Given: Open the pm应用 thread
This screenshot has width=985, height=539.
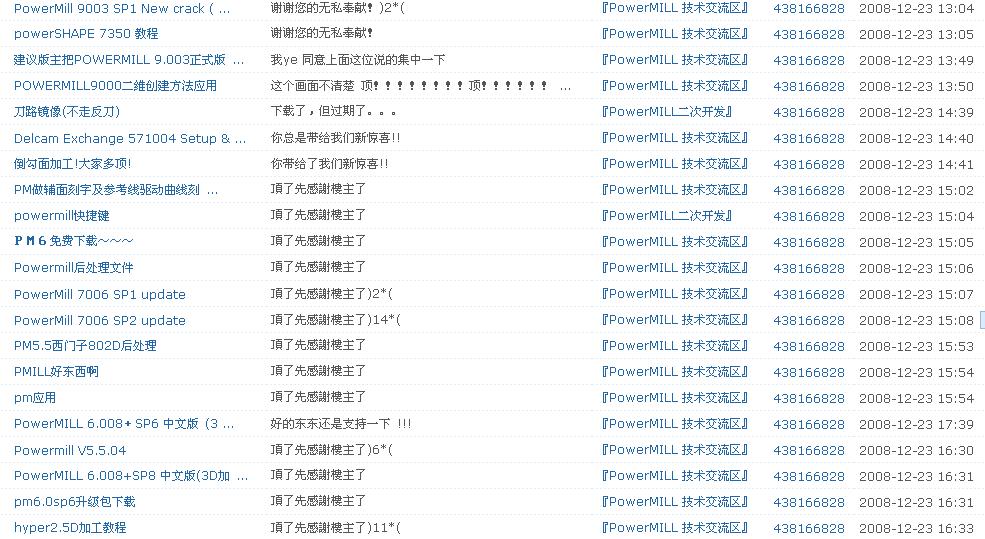Looking at the screenshot, I should tap(35, 398).
